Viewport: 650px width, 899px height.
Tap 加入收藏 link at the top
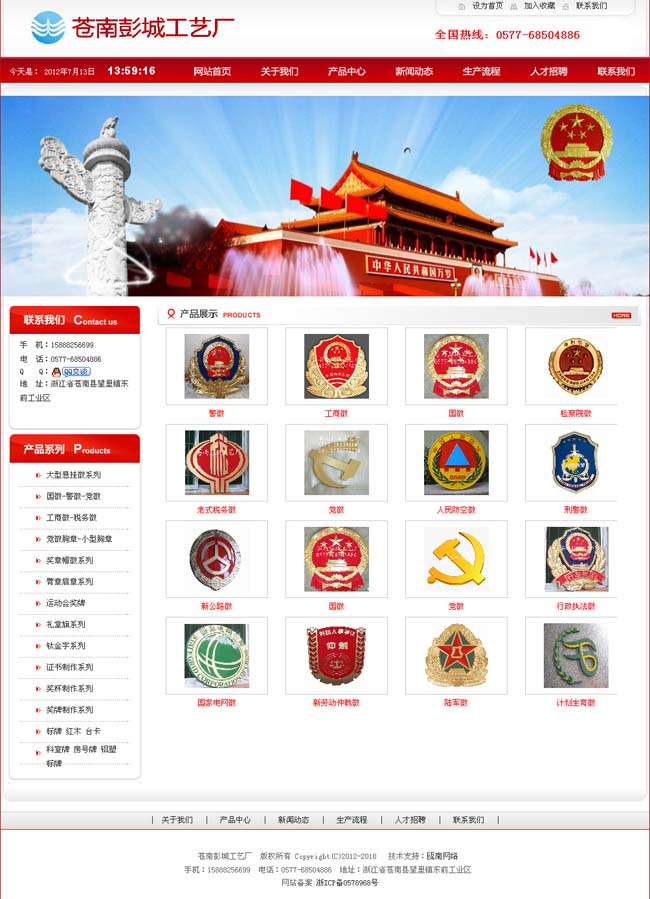[539, 6]
